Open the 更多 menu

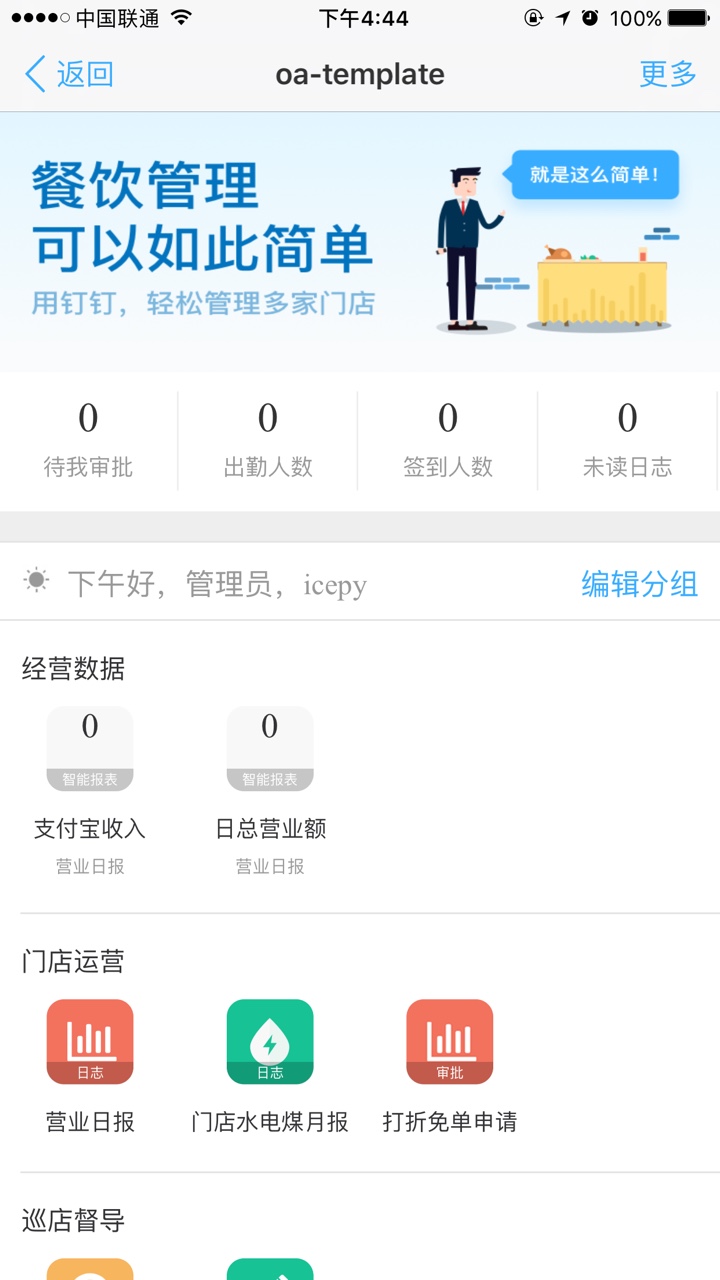[x=668, y=74]
